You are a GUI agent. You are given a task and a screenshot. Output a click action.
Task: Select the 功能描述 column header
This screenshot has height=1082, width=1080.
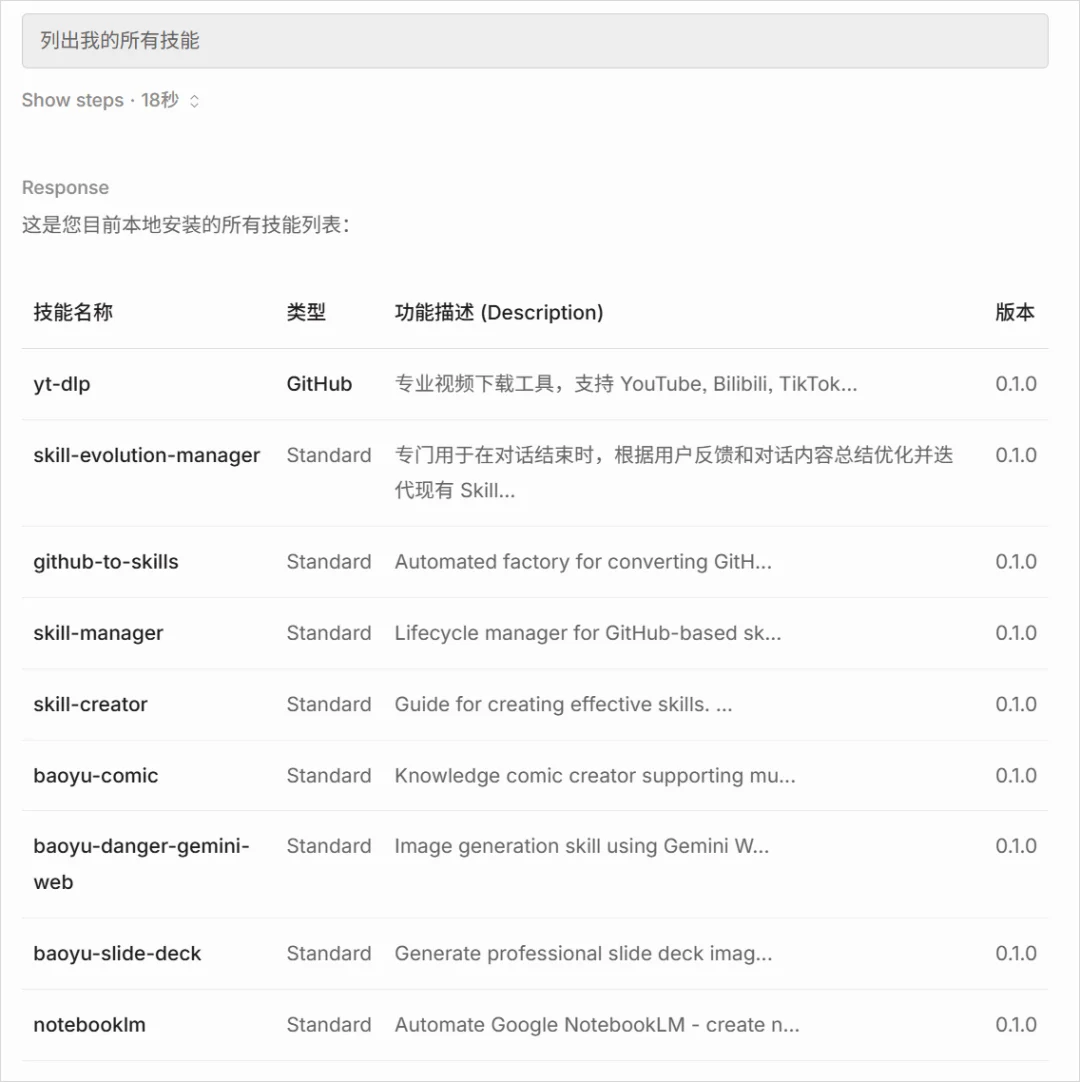click(x=497, y=312)
